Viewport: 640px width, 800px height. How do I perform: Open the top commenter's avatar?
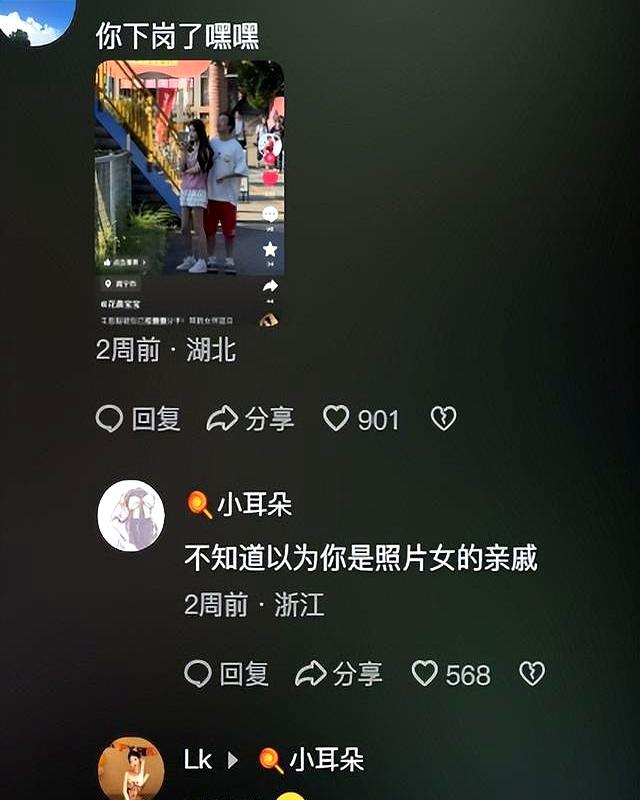coord(37,20)
